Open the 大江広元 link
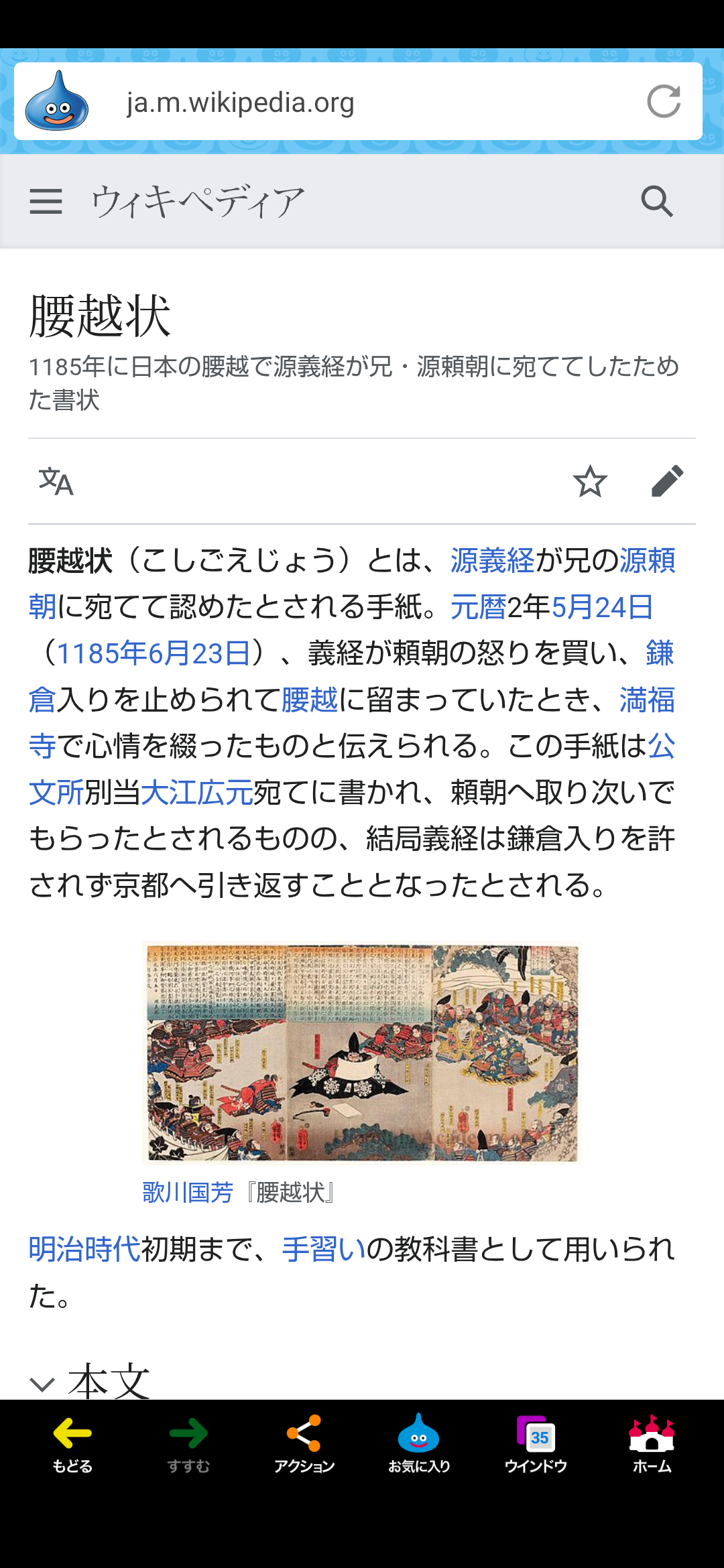The width and height of the screenshot is (724, 1568). point(196,792)
